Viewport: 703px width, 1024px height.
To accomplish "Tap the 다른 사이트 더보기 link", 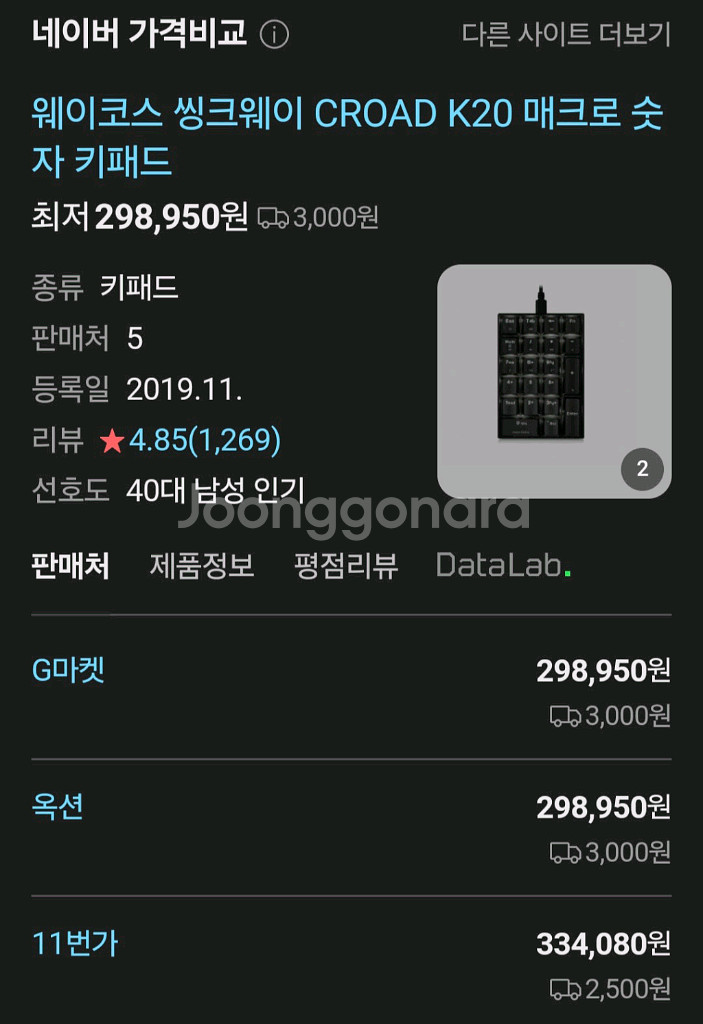I will [566, 35].
